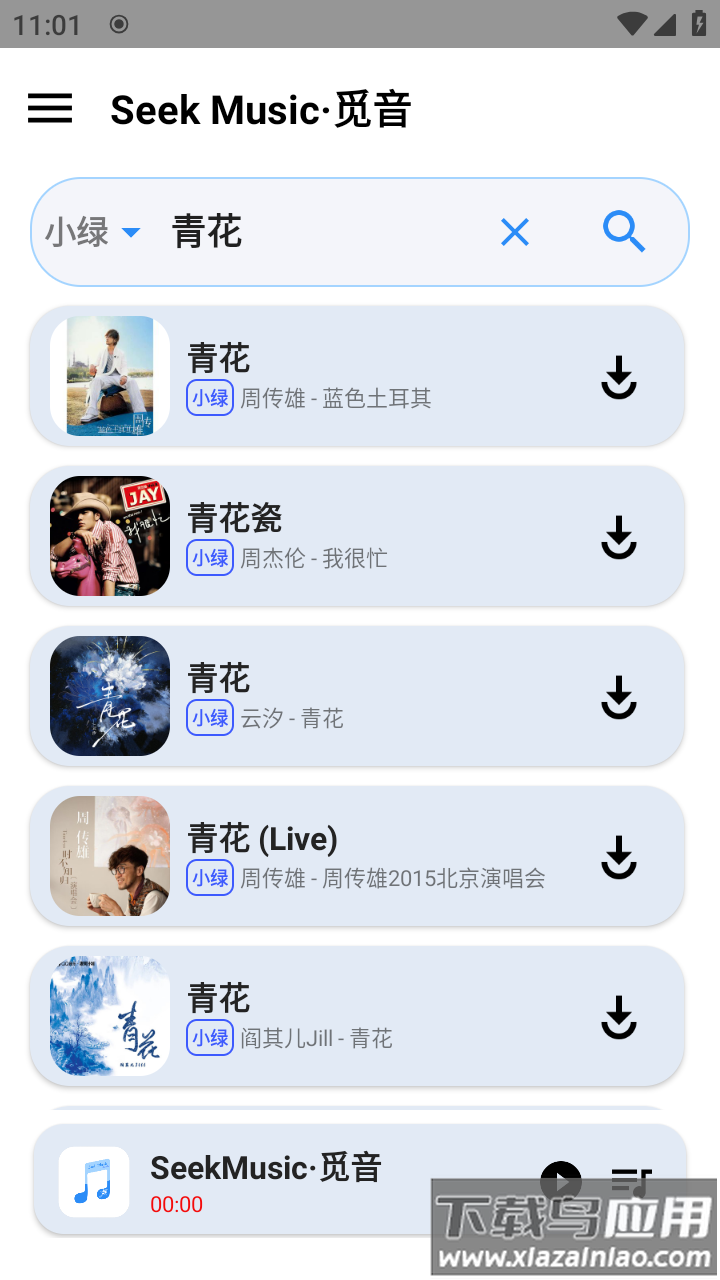Toggle the 小绿 badge on 青花 (Live)
The width and height of the screenshot is (720, 1280).
[210, 878]
